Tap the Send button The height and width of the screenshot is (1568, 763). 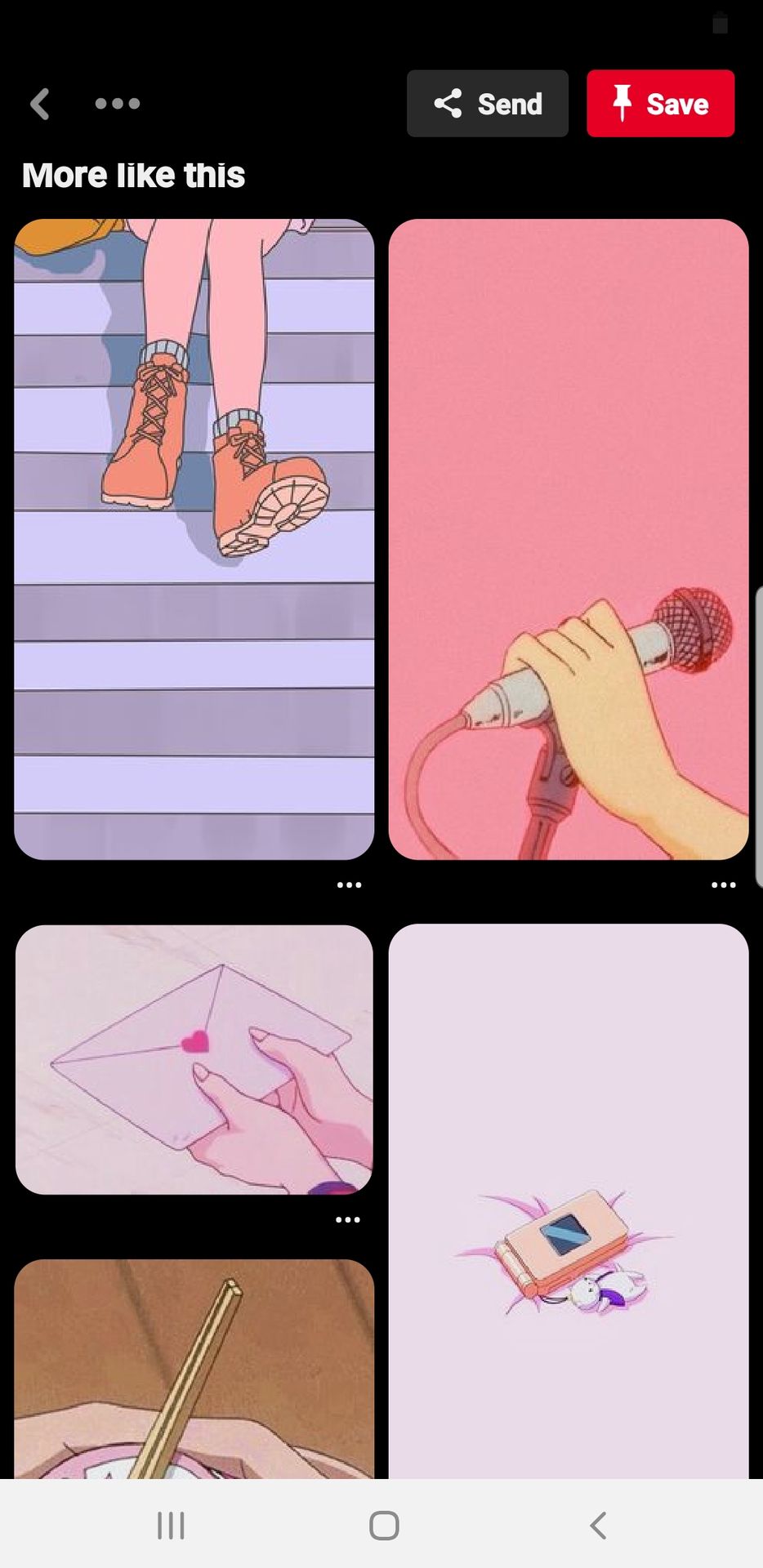(488, 104)
